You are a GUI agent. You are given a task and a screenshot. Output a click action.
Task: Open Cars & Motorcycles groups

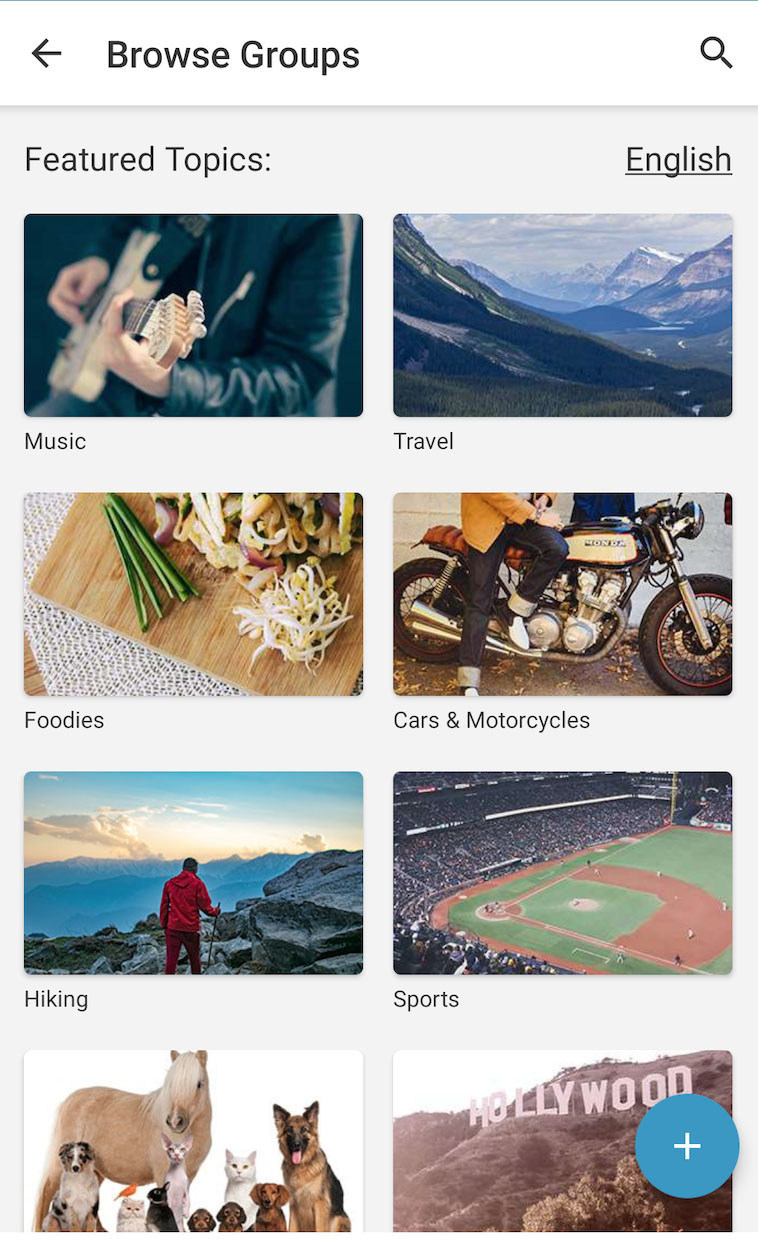point(562,594)
